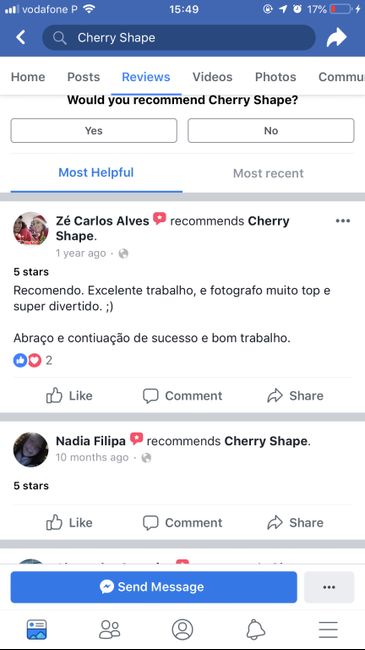Image resolution: width=365 pixels, height=650 pixels.
Task: Like Zé Carlos Alves's review
Action: point(69,395)
